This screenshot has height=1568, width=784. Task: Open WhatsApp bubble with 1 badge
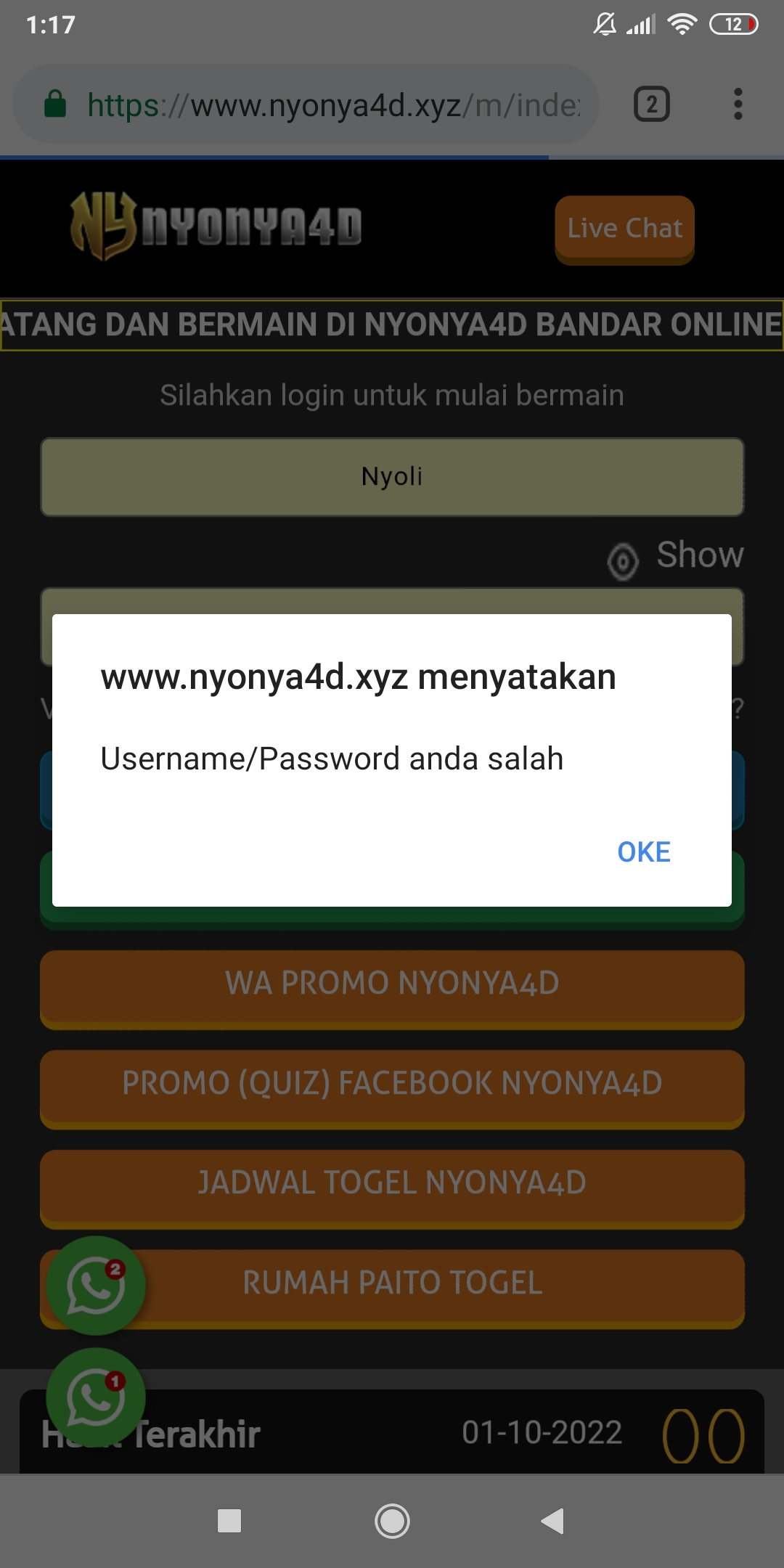pos(96,1397)
